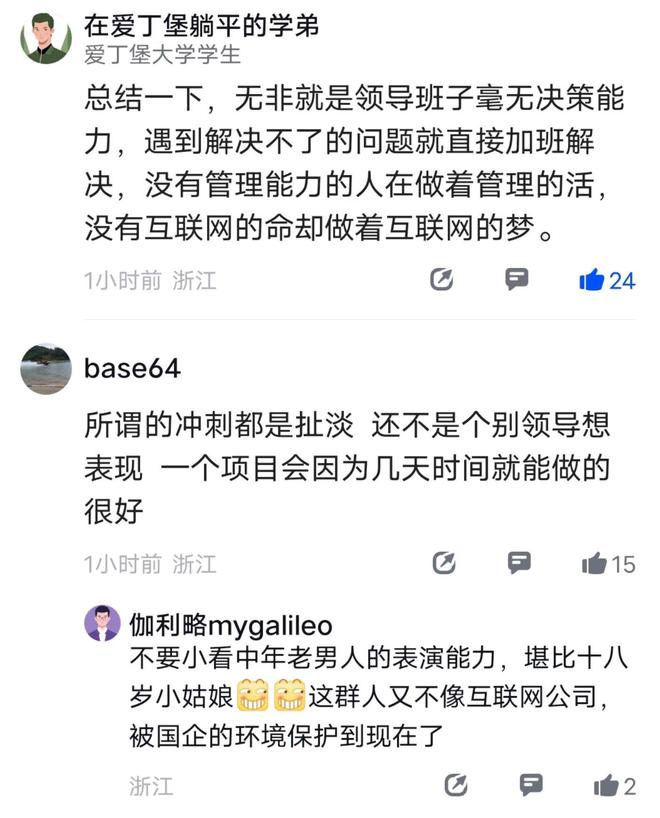Share base64's comment
Image resolution: width=660 pixels, height=818 pixels.
point(444,563)
